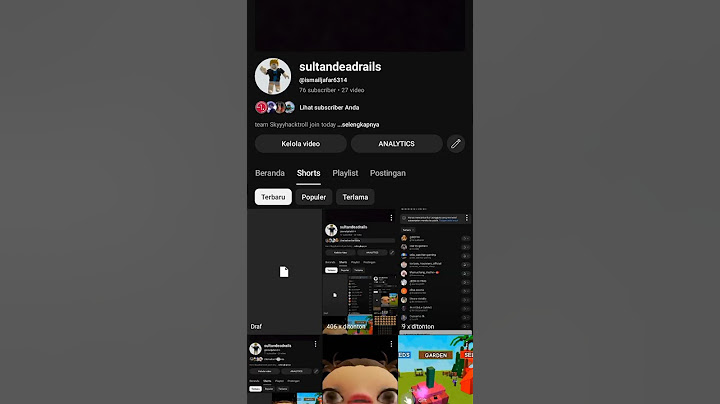The width and height of the screenshot is (720, 404).
Task: Switch to the Playlist tab
Action: pos(345,173)
